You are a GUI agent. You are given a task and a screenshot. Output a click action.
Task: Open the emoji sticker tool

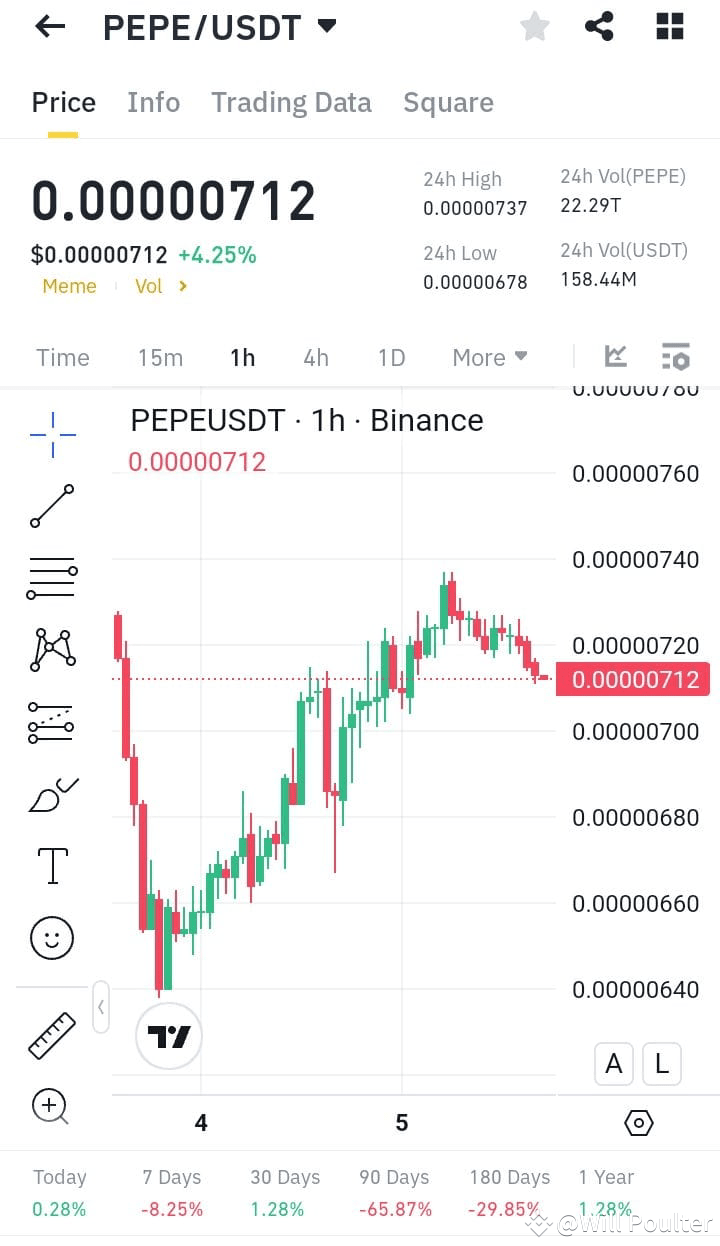(51, 937)
